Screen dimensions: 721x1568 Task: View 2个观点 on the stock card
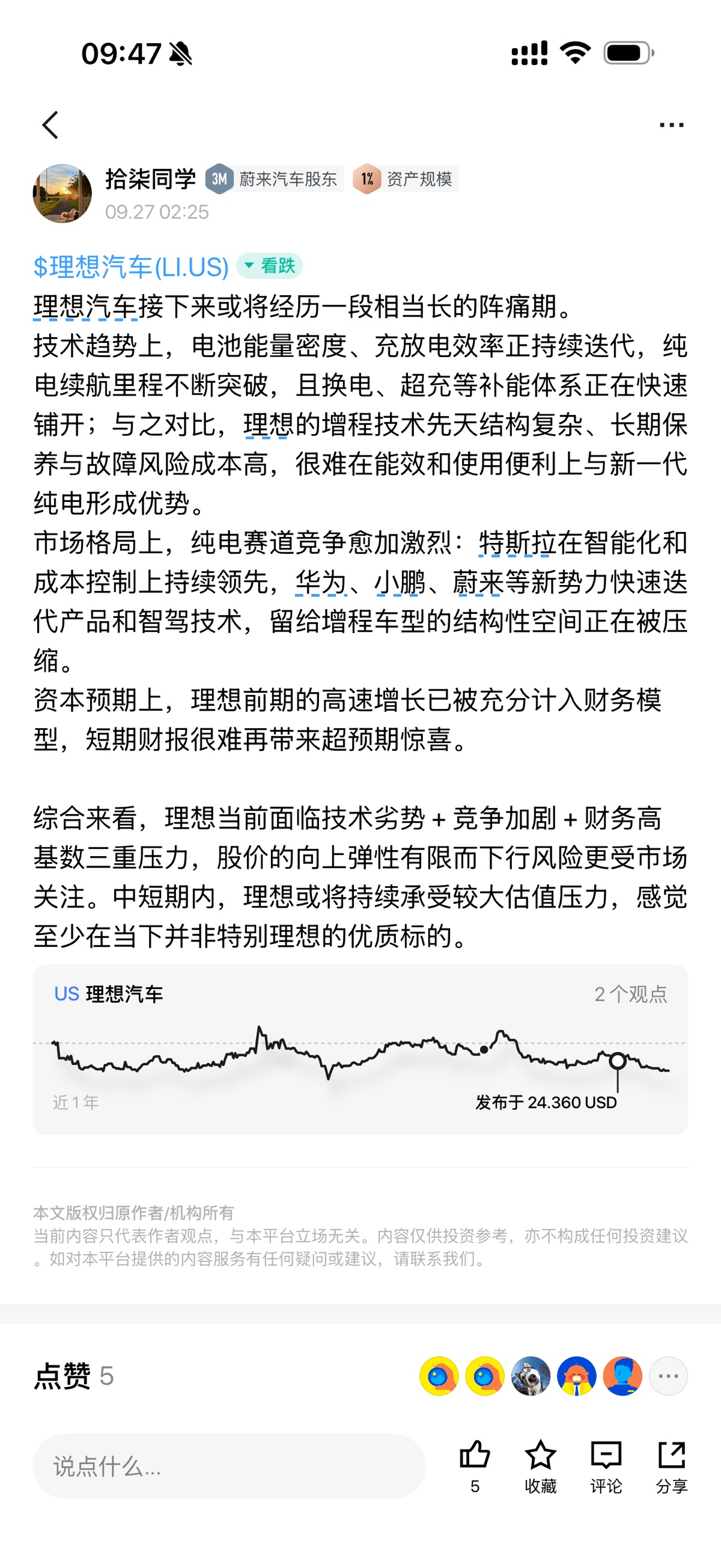point(630,994)
